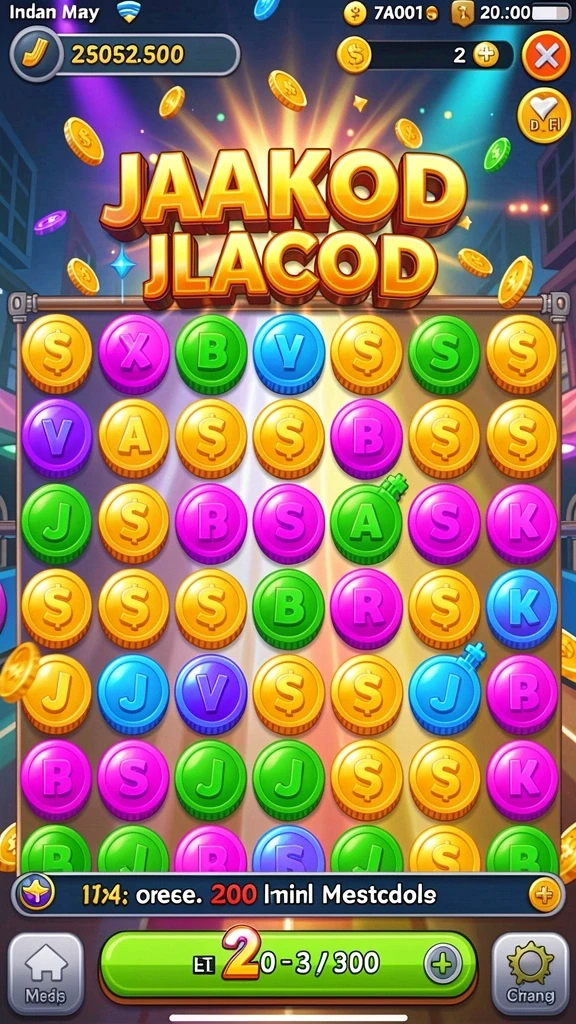This screenshot has width=576, height=1024.
Task: Select the pink X coin
Action: tap(134, 354)
